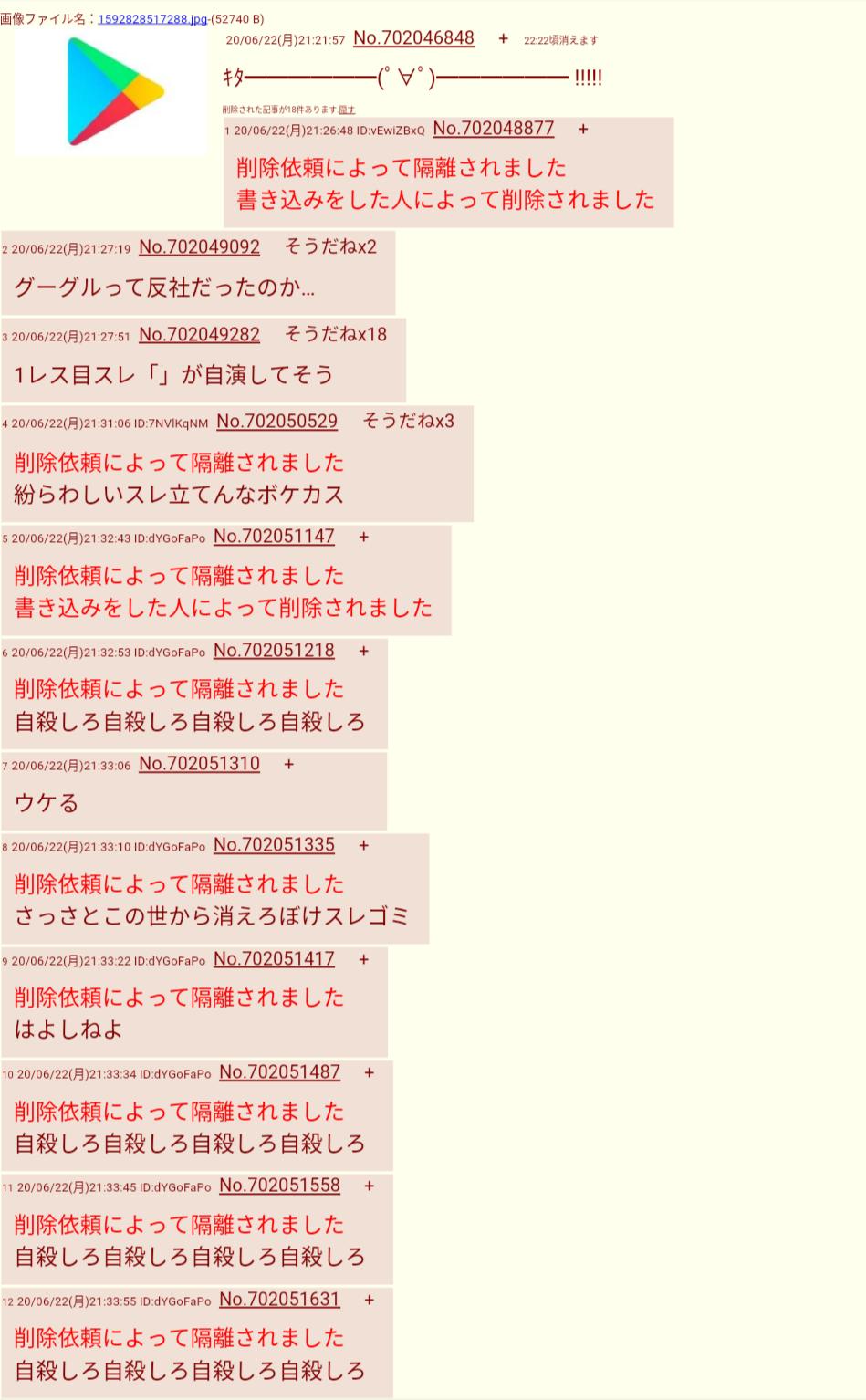Tap そうだねx3 on post No.702050529
This screenshot has height=1400, width=866.
point(408,421)
